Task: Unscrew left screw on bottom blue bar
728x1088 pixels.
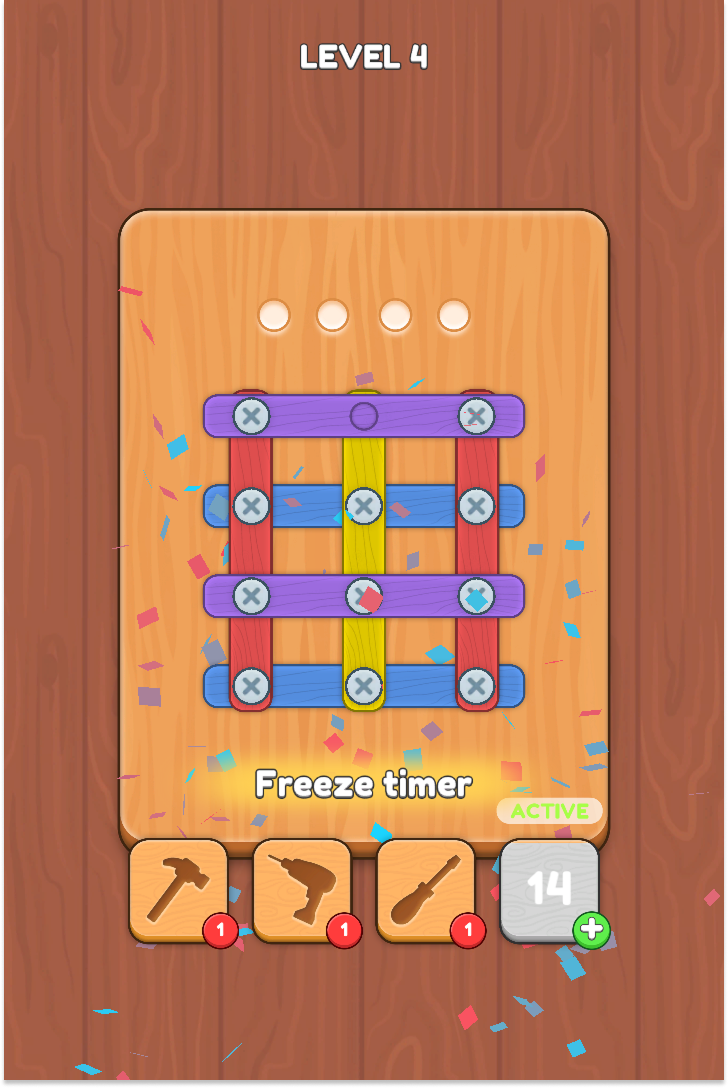Action: 251,686
